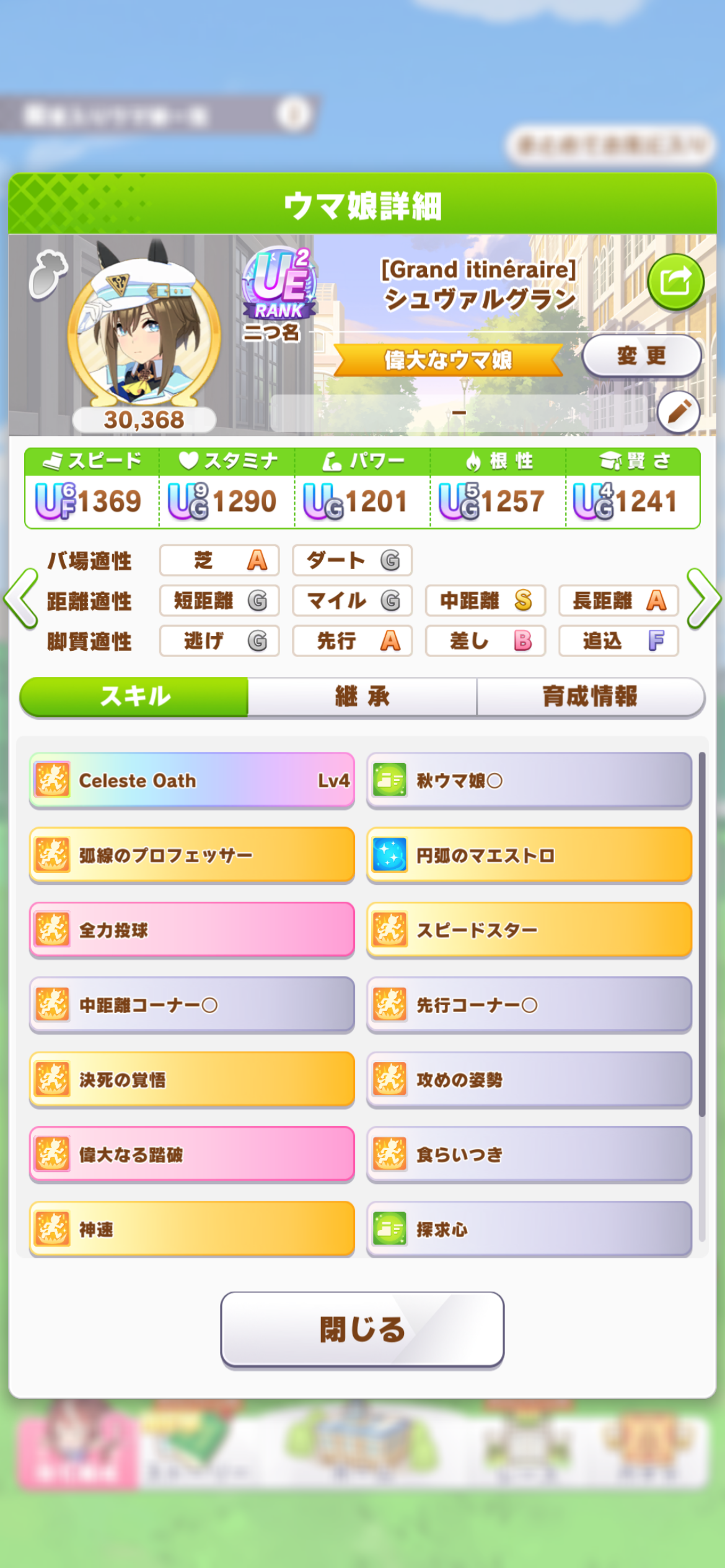Tap the 変更 button
The height and width of the screenshot is (1568, 725).
tap(641, 355)
